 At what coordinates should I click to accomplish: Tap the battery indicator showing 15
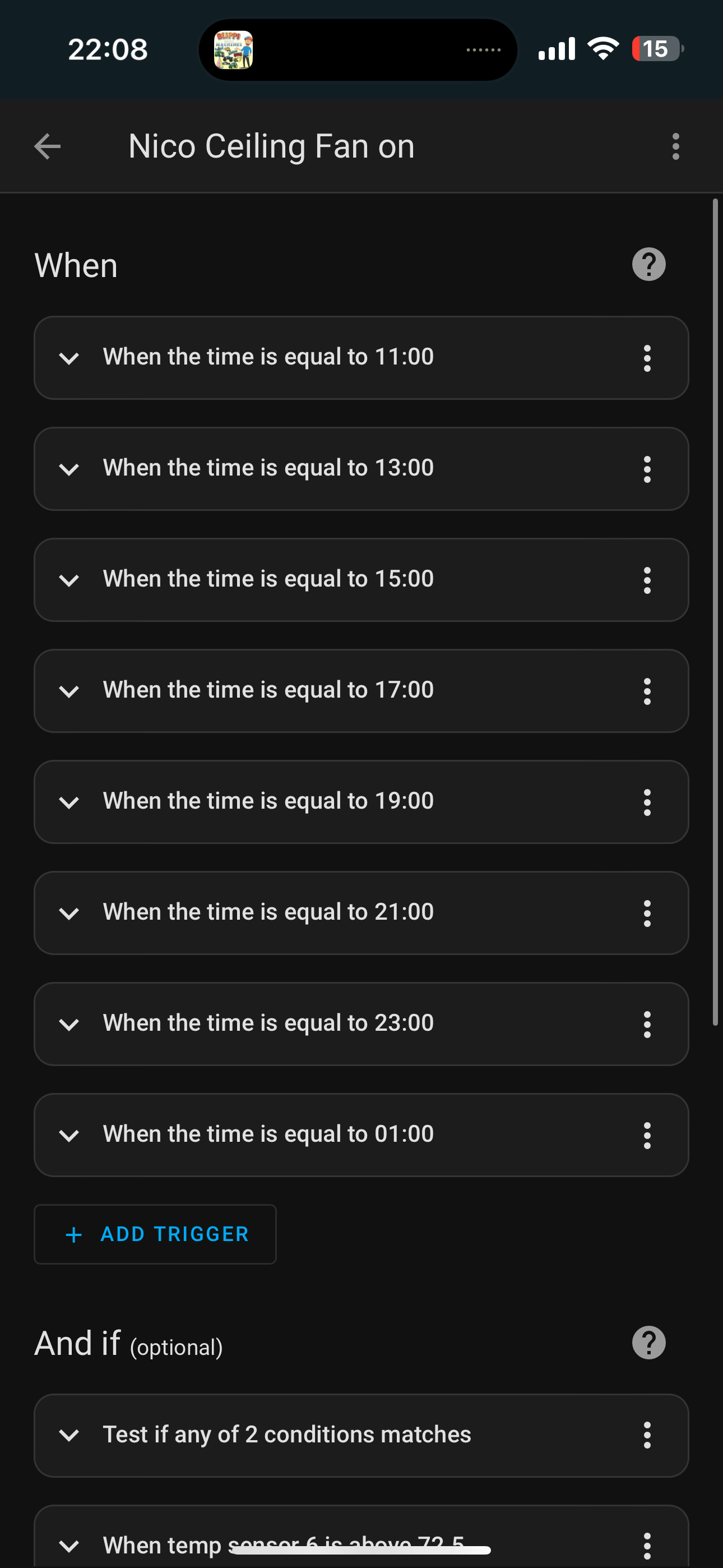pos(657,49)
